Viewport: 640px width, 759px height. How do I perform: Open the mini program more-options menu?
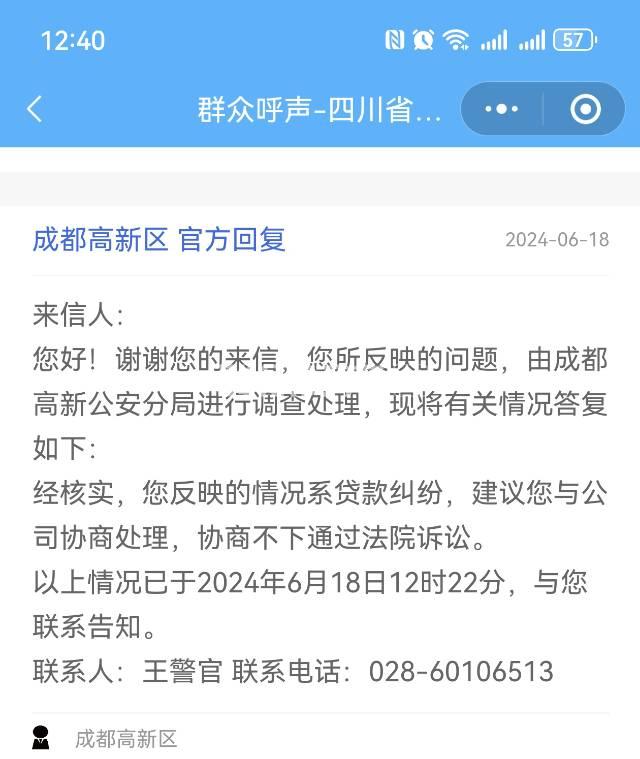[x=501, y=109]
